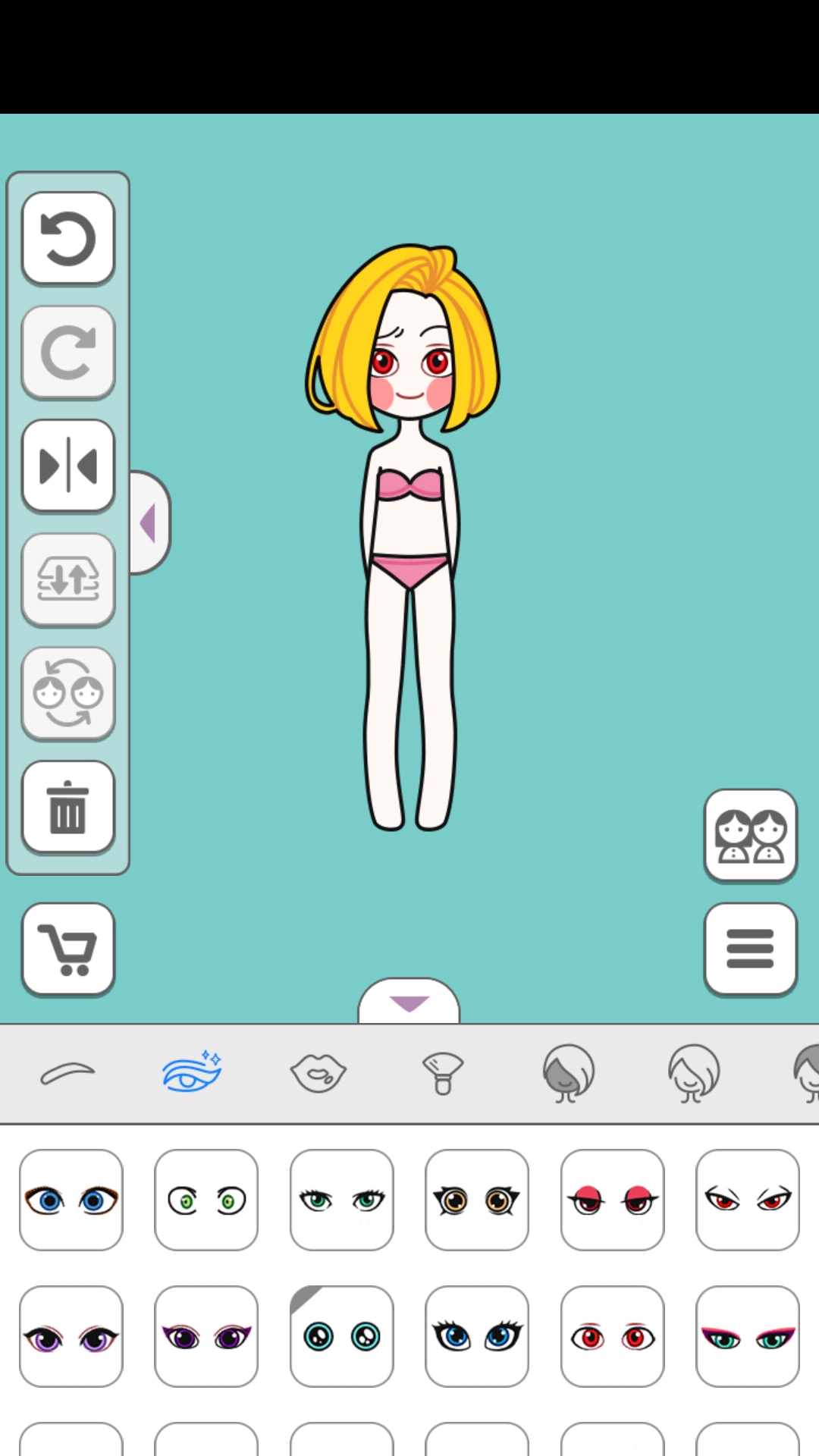The width and height of the screenshot is (819, 1456).
Task: Collapse the left tool panel
Action: [x=149, y=523]
